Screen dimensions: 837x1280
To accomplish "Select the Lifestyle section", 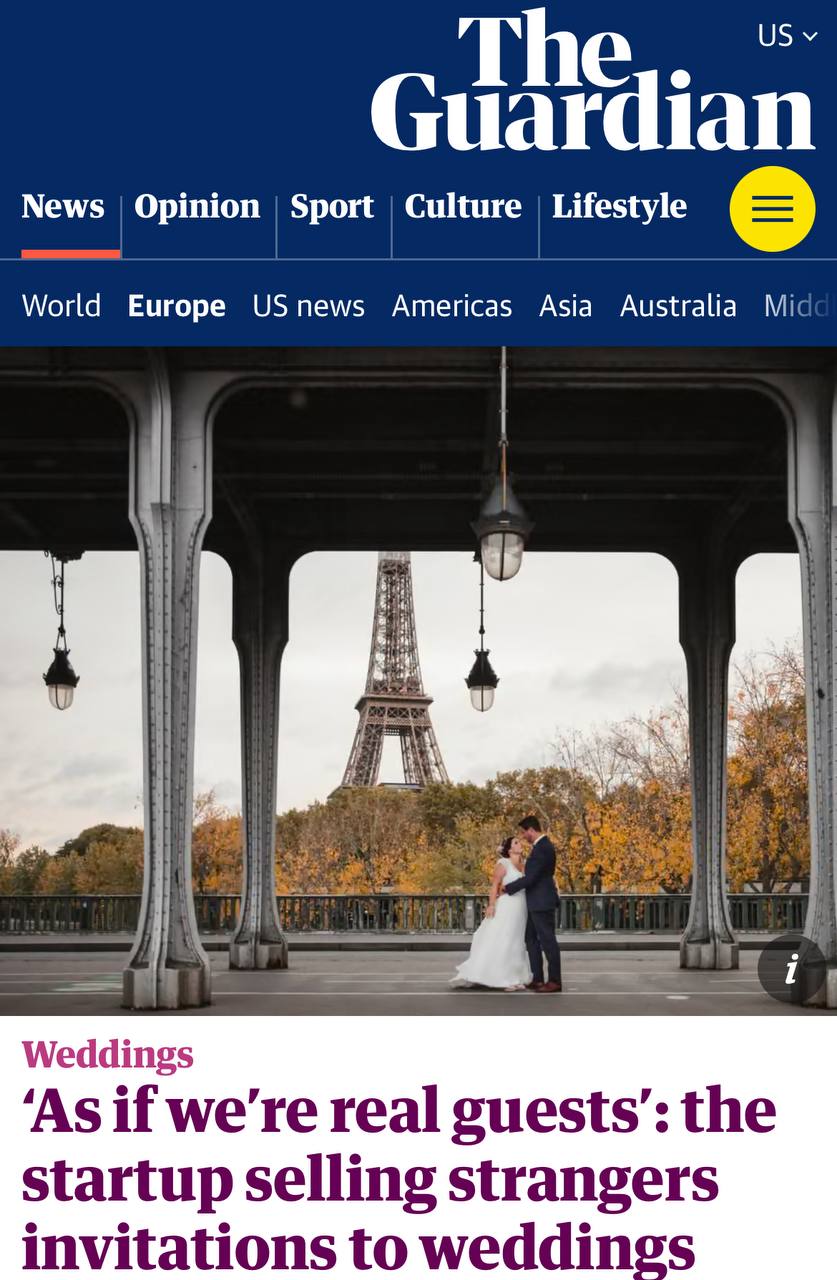I will point(619,206).
